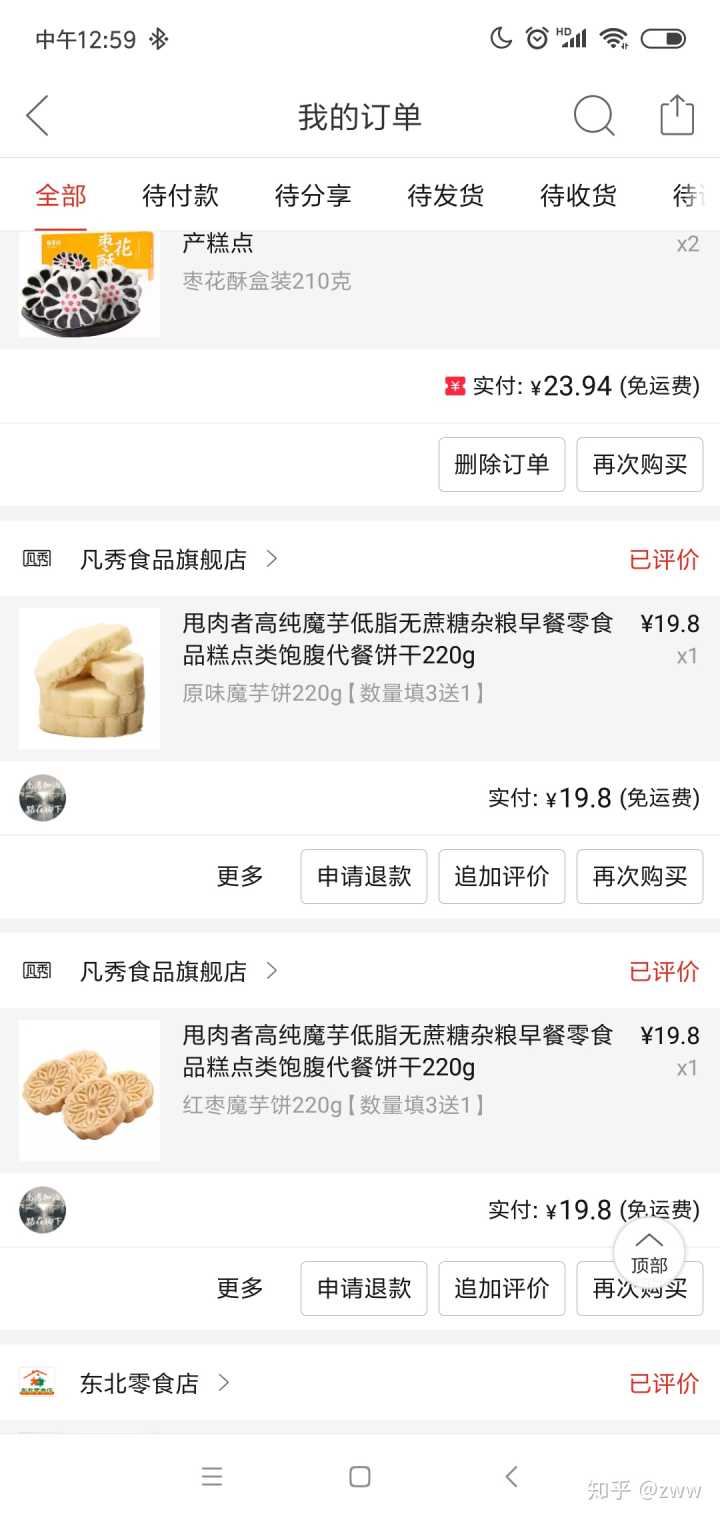Tap 再次购买 for the 原味魔芋饼 order
This screenshot has width=720, height=1520.
pyautogui.click(x=640, y=877)
